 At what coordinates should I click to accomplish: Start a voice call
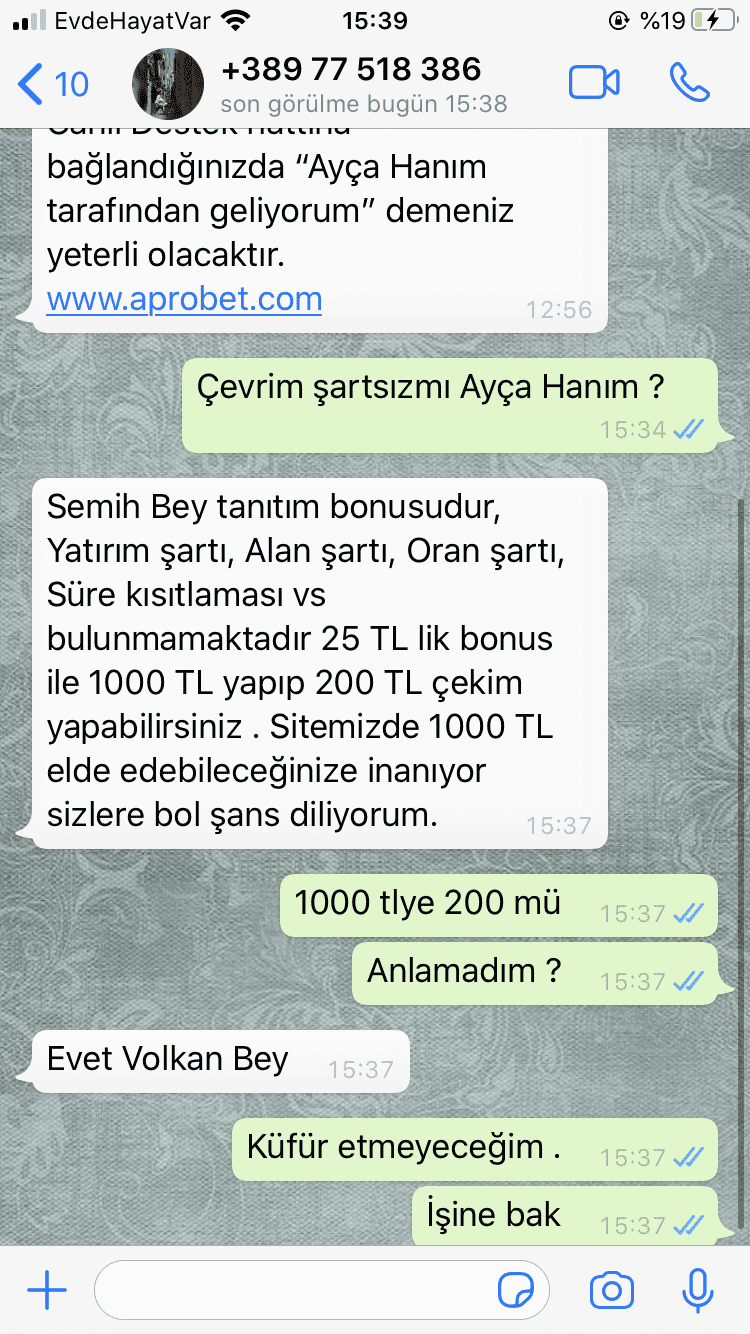689,83
